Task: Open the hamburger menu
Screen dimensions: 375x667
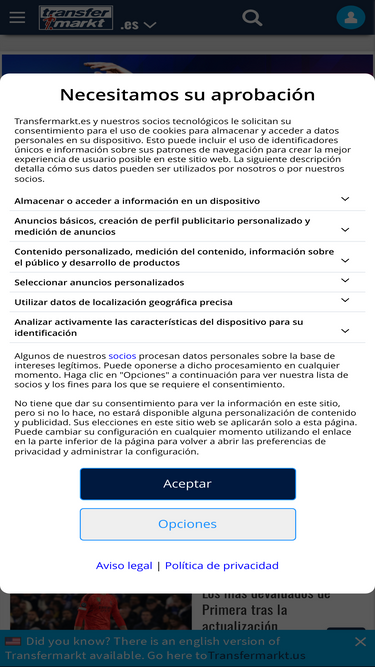Action: (x=17, y=17)
